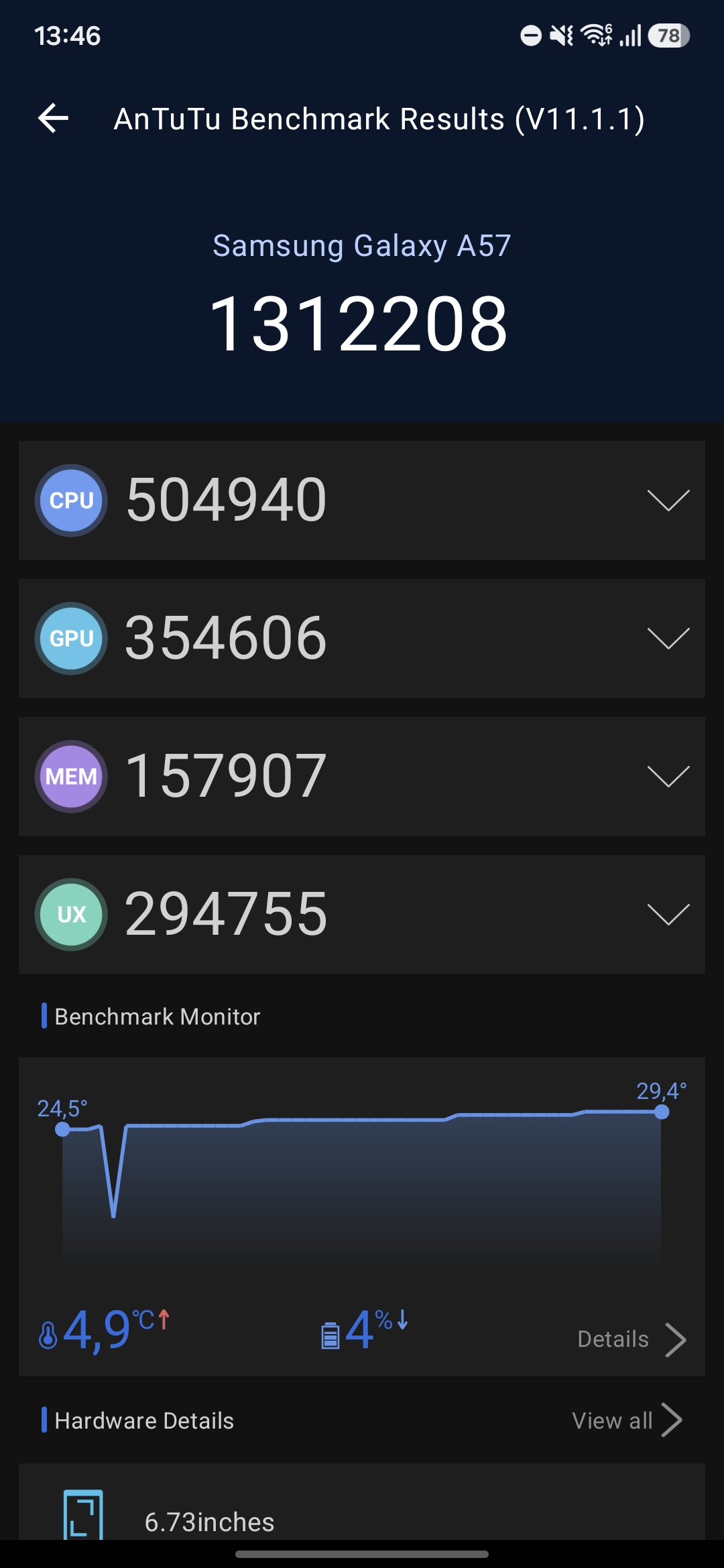Expand the CPU score 504940 breakdown
Viewport: 724px width, 1568px height.
click(x=668, y=501)
